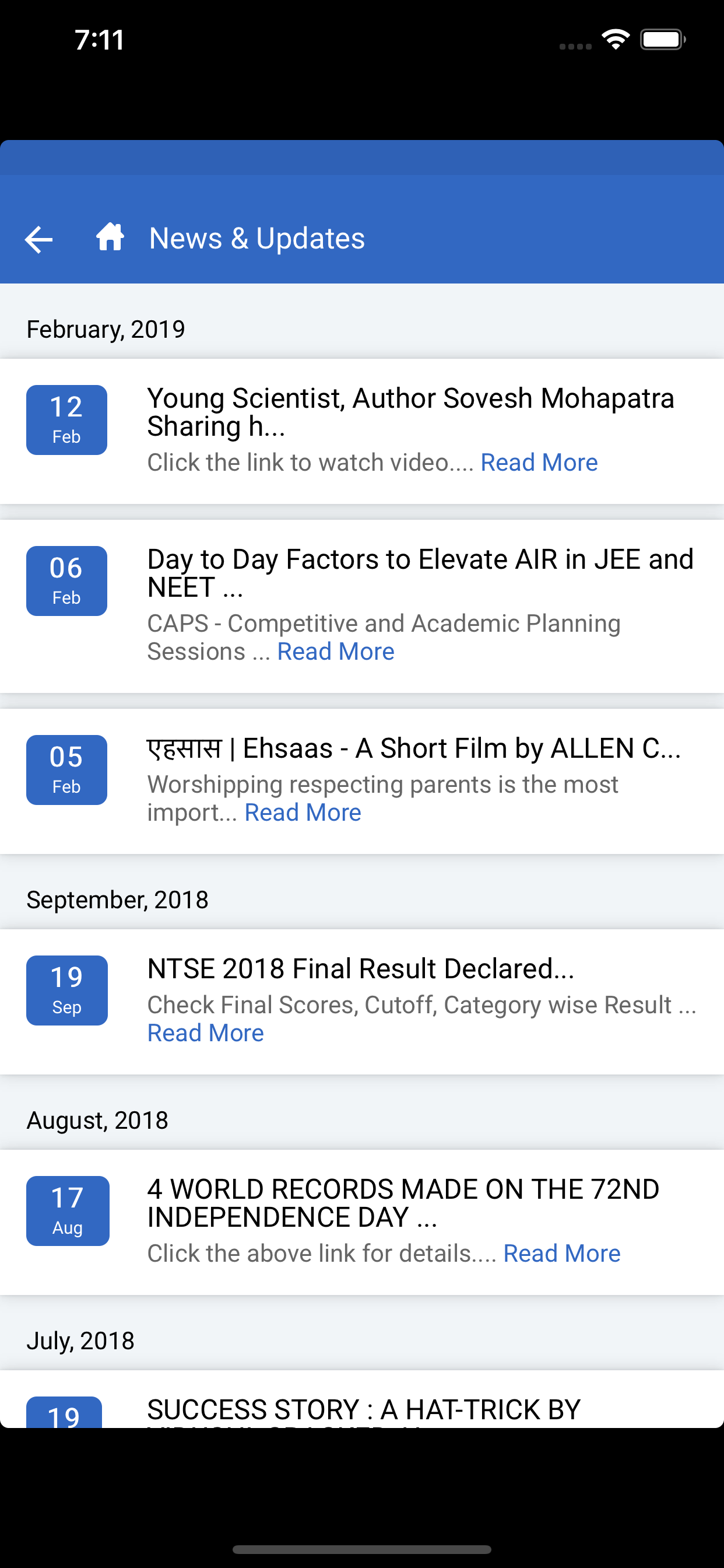Image resolution: width=724 pixels, height=1568 pixels.
Task: Read more about Worshipping respecting parents
Action: (303, 813)
